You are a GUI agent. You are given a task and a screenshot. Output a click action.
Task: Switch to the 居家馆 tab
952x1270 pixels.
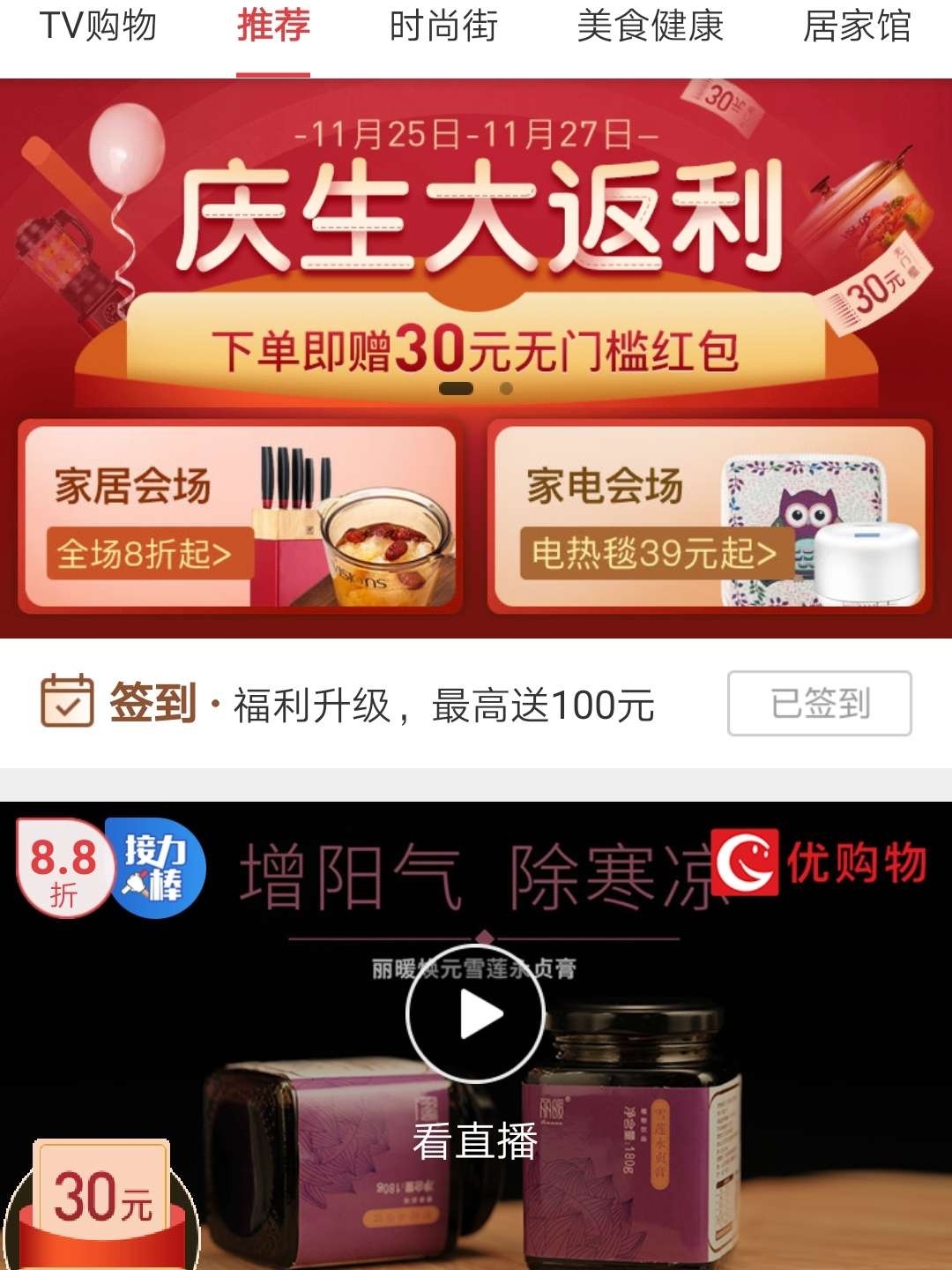856,26
